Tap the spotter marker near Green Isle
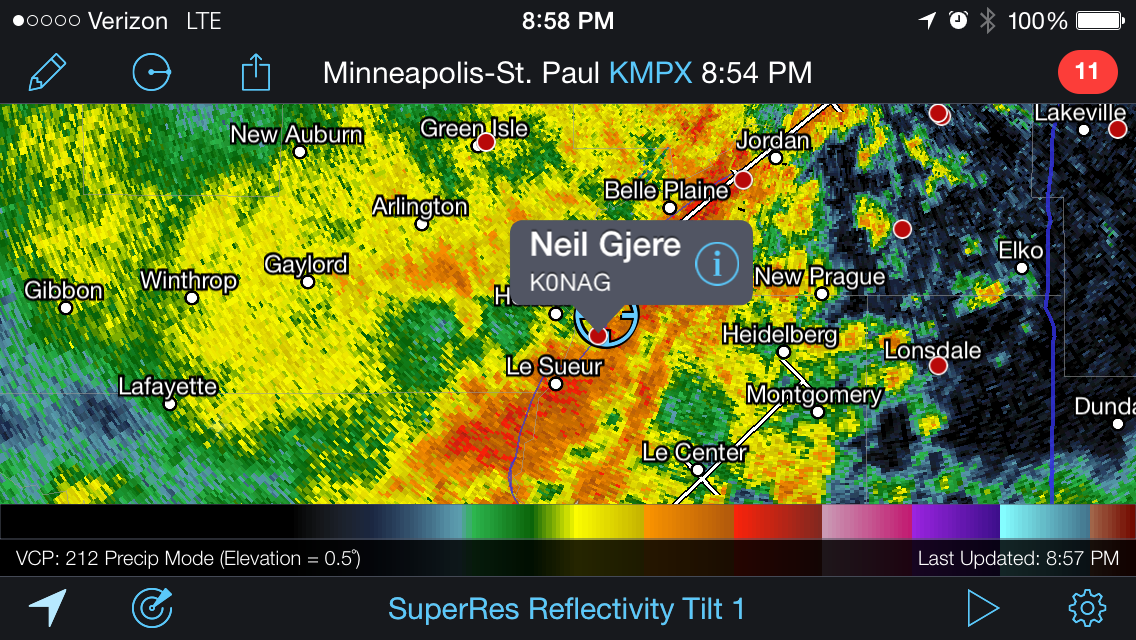This screenshot has height=640, width=1136. [x=486, y=142]
